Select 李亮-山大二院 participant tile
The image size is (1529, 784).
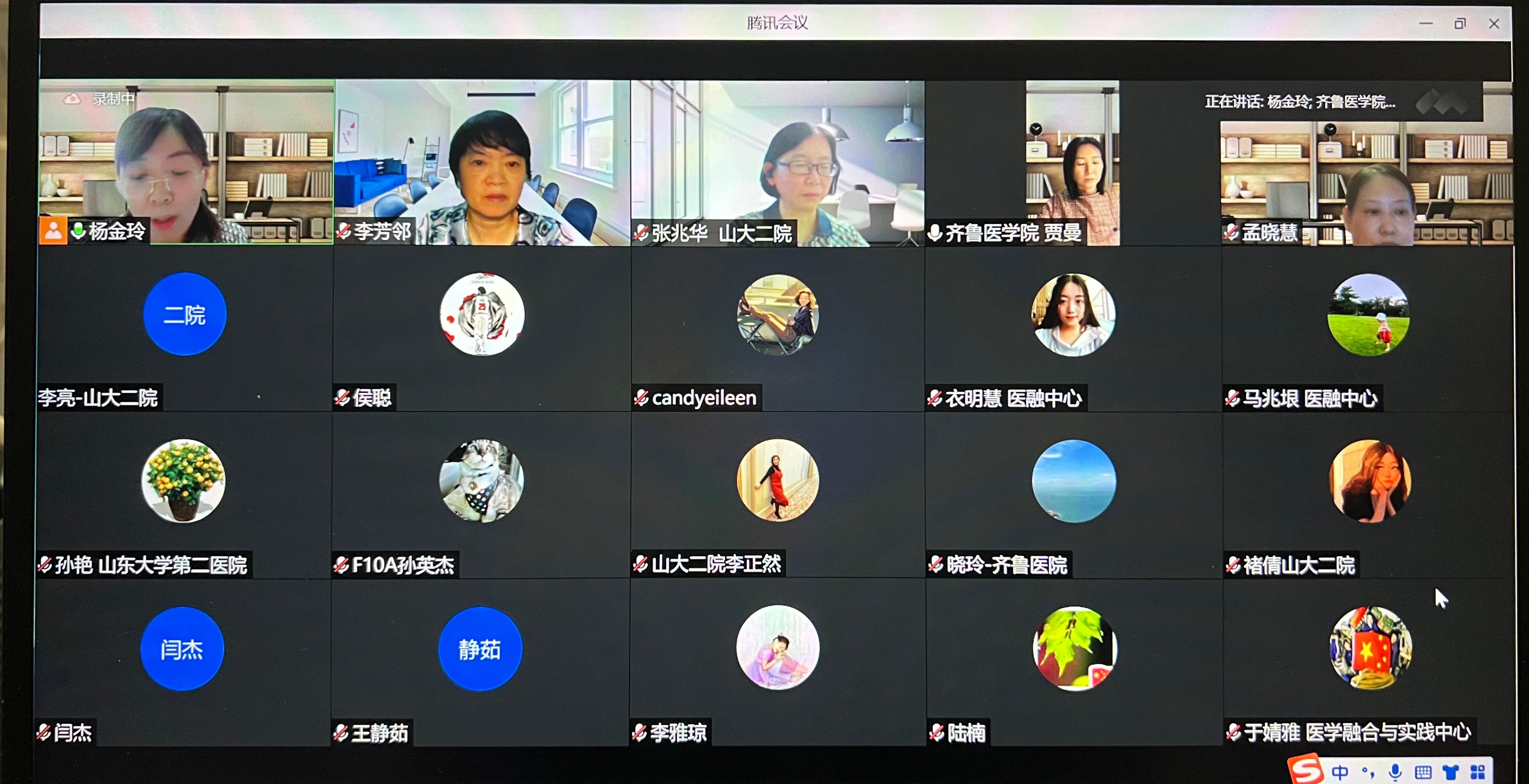pos(185,328)
